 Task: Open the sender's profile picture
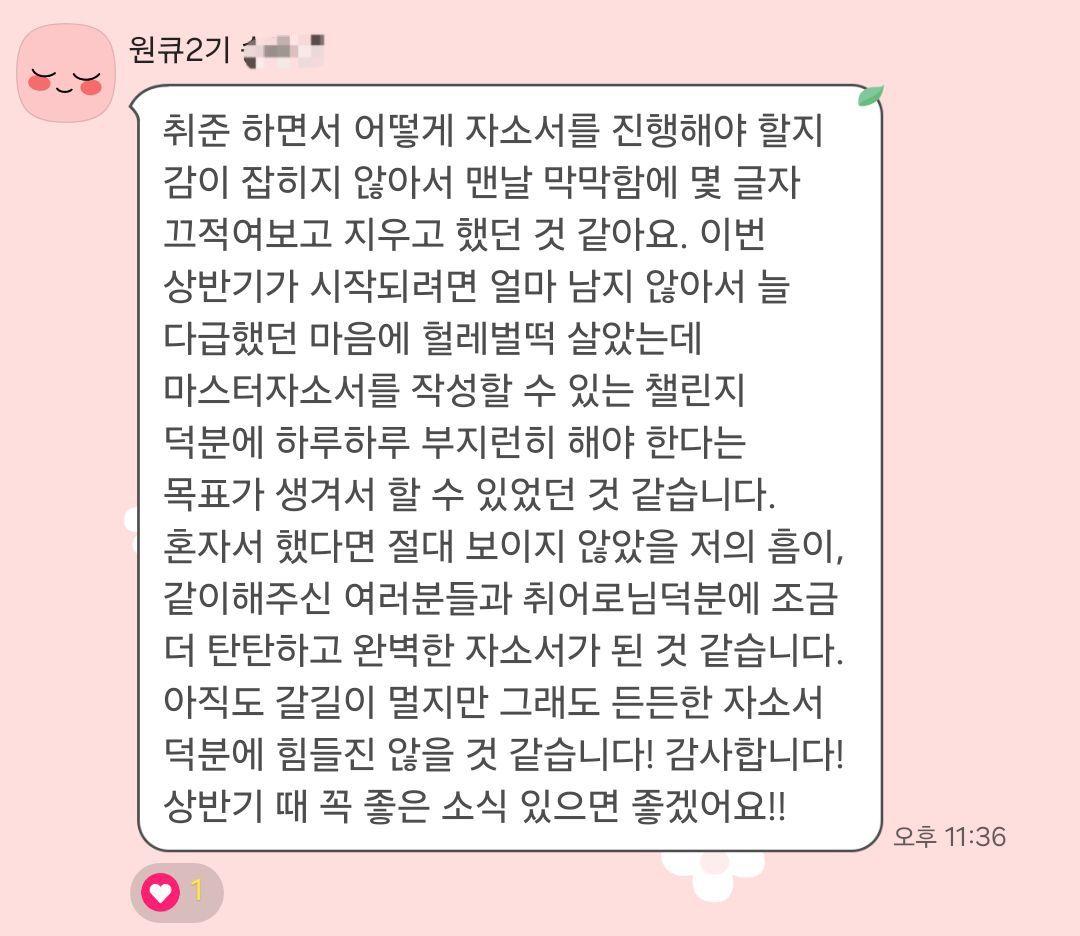pyautogui.click(x=66, y=74)
